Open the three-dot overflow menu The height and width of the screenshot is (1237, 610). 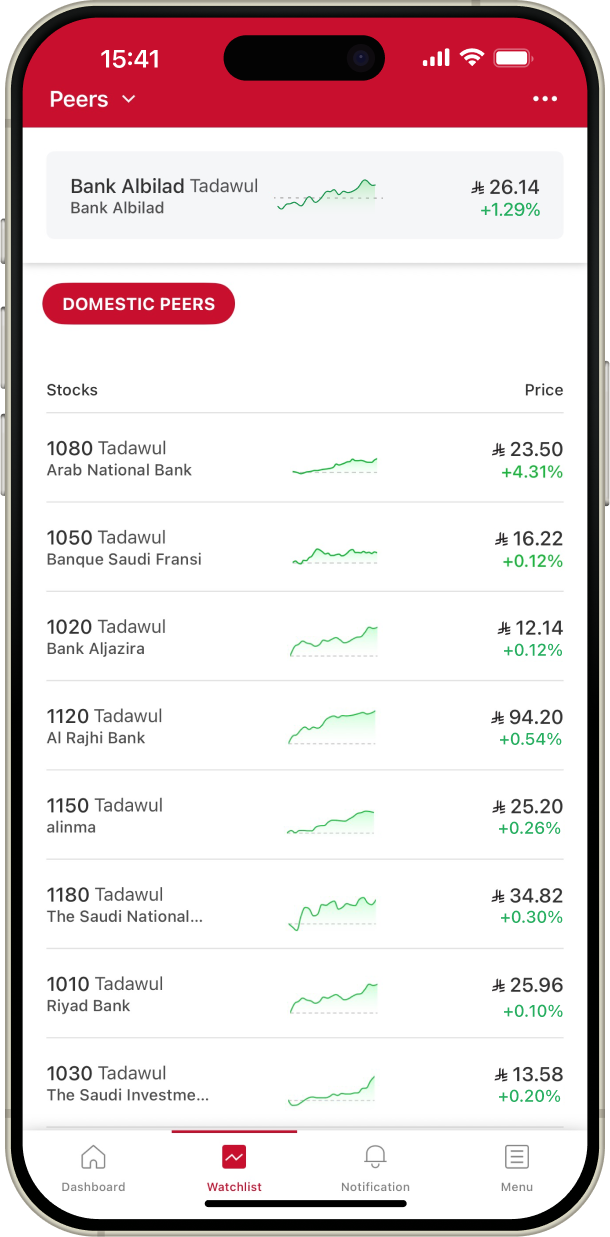[x=545, y=99]
